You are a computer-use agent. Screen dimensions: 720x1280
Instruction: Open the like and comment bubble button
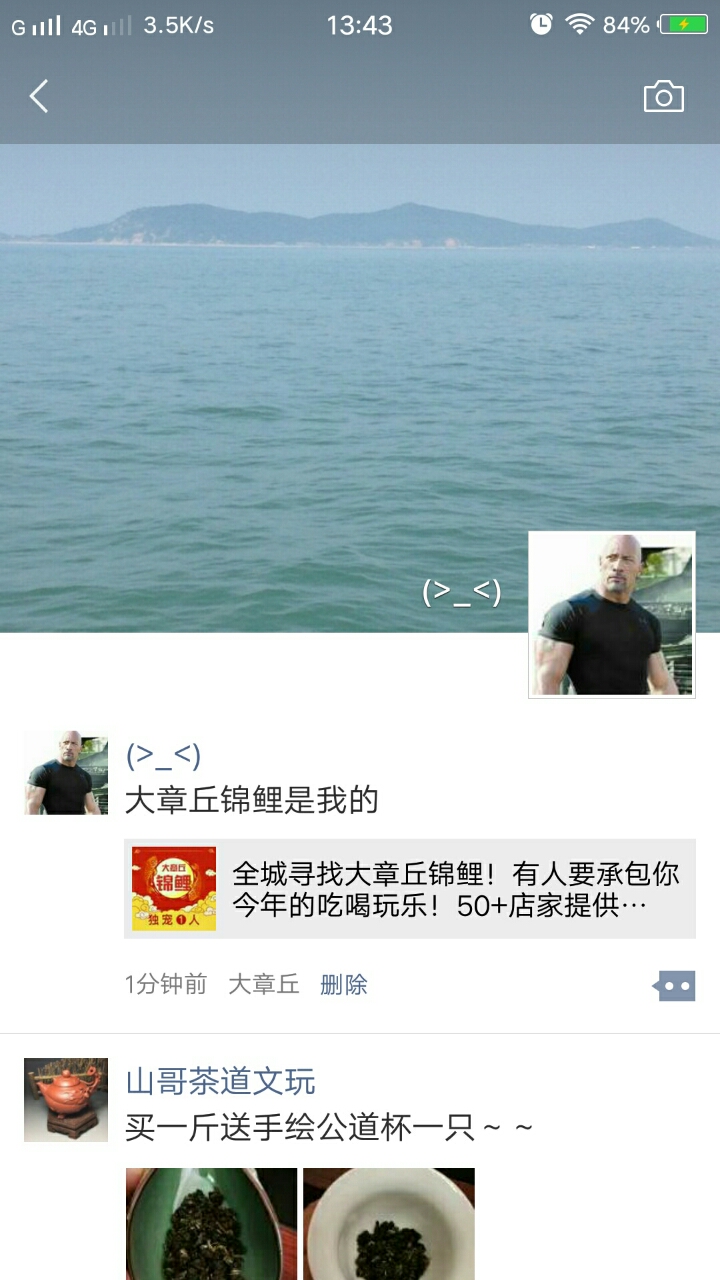point(675,986)
